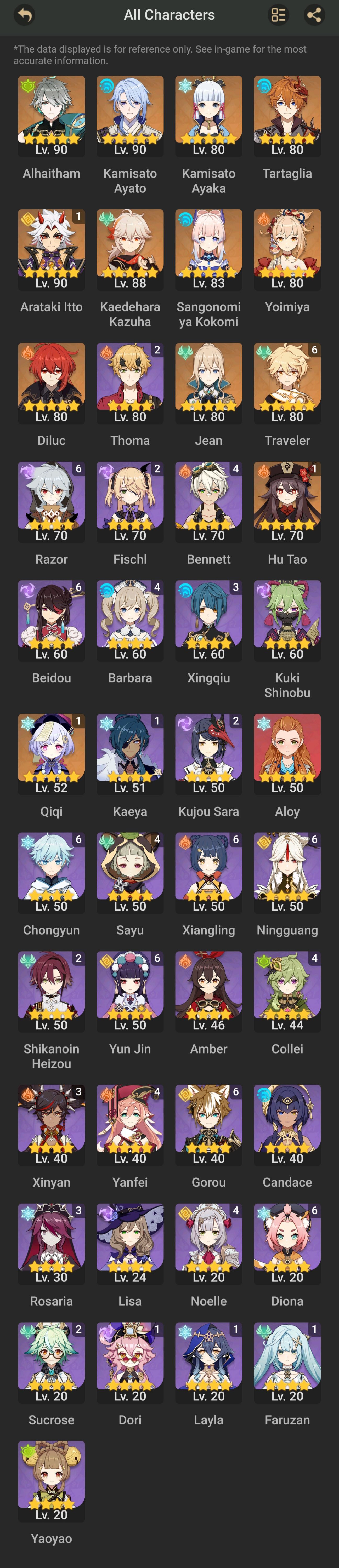Open Yaoyao's character details
The height and width of the screenshot is (1568, 339).
click(51, 1479)
